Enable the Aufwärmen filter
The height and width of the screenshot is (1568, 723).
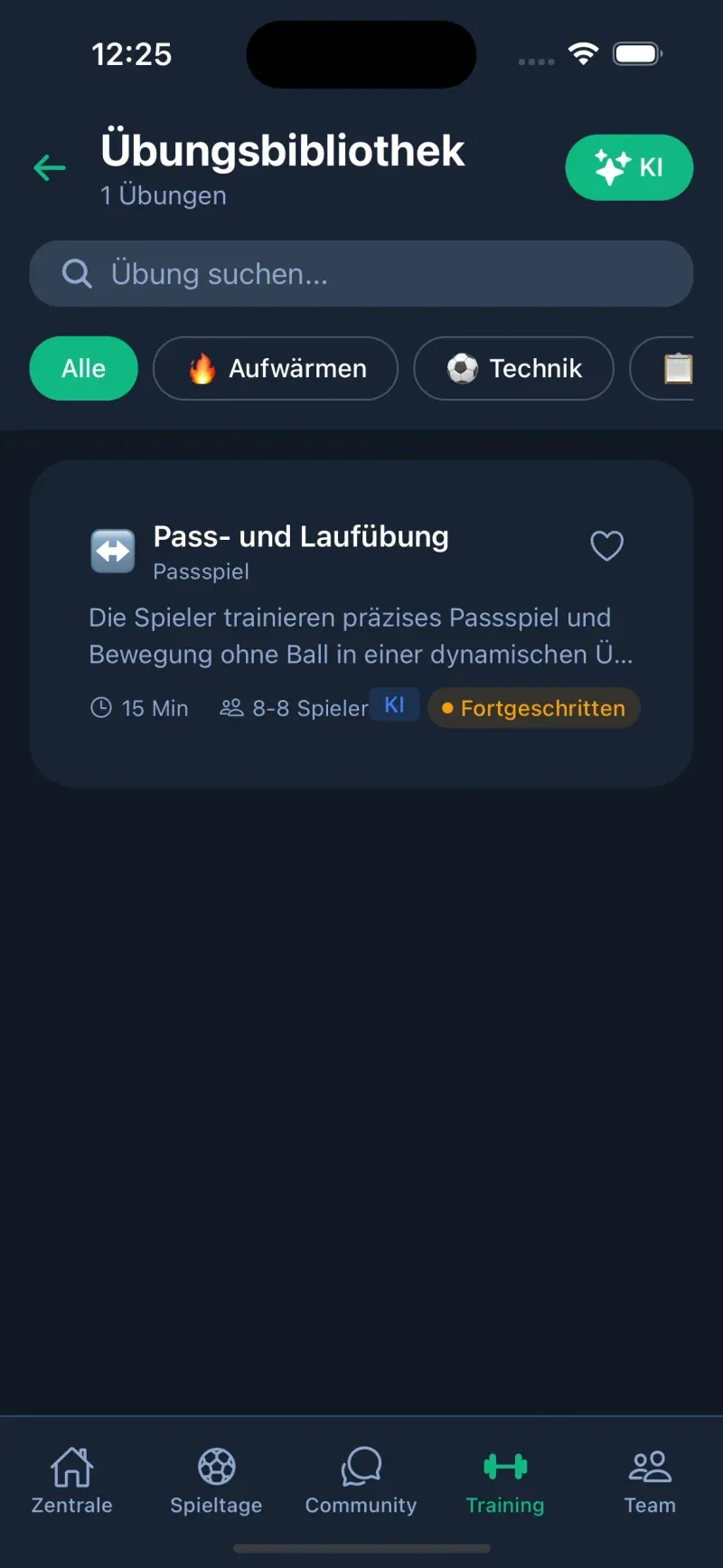coord(275,368)
